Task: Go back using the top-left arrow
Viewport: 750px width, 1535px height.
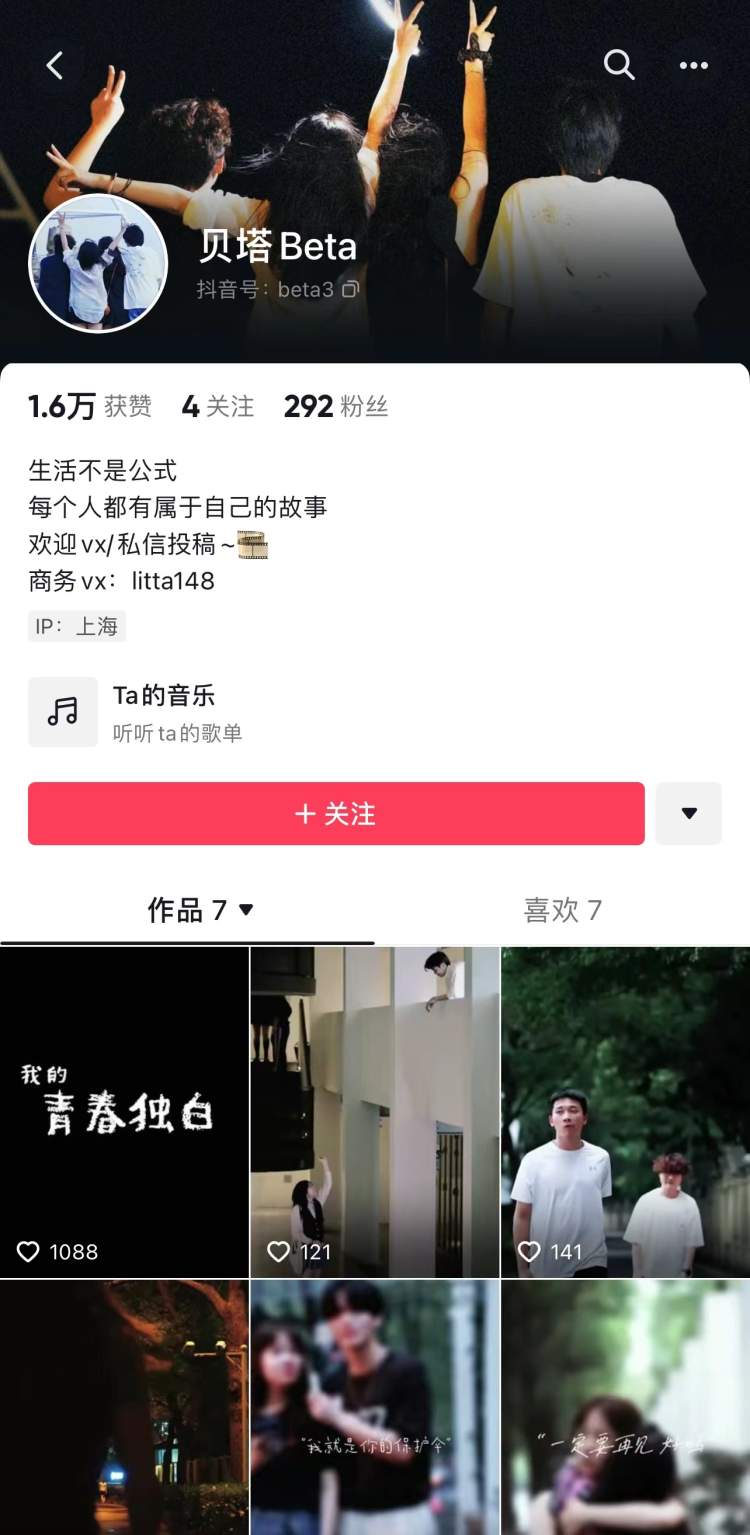Action: coord(55,66)
